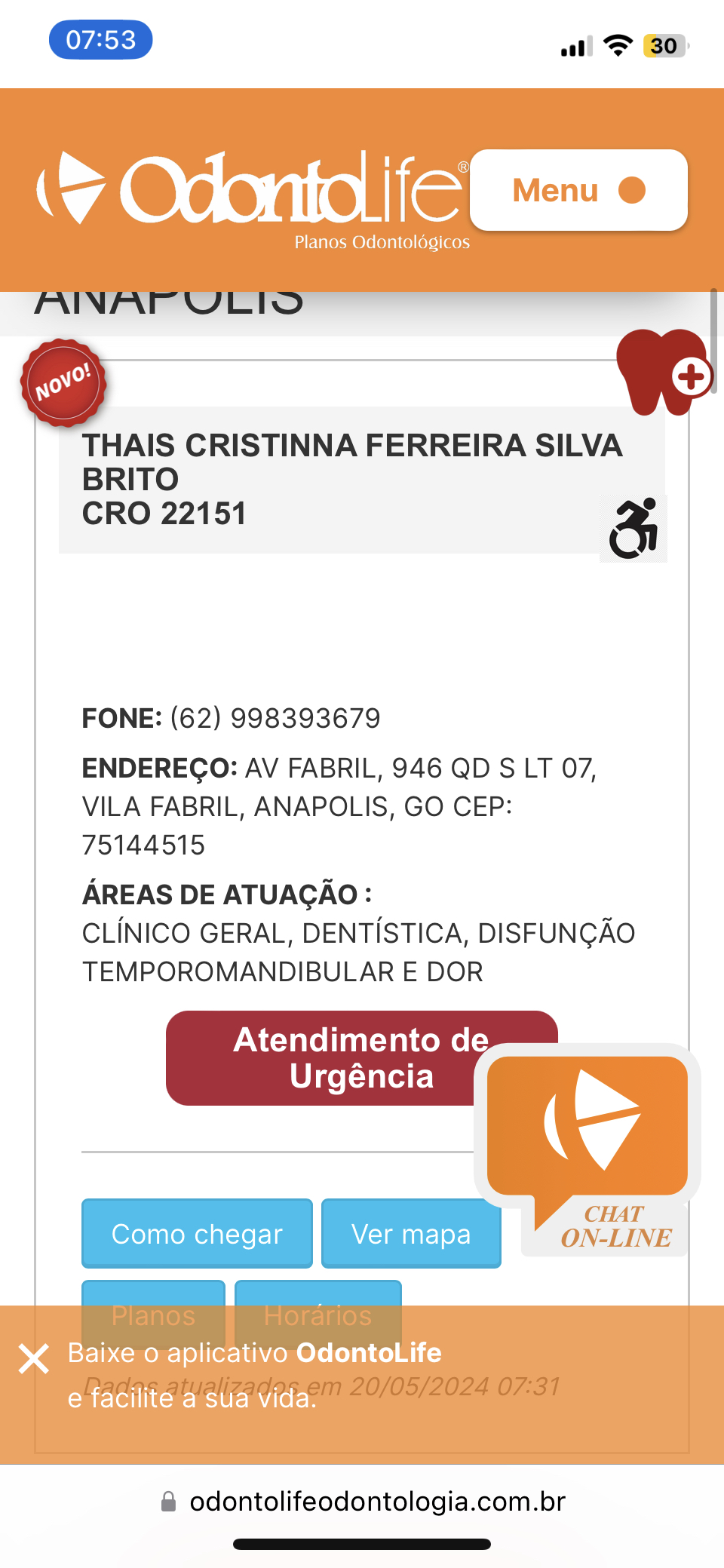Tap Atendimento de Urgência button

tap(324, 1057)
